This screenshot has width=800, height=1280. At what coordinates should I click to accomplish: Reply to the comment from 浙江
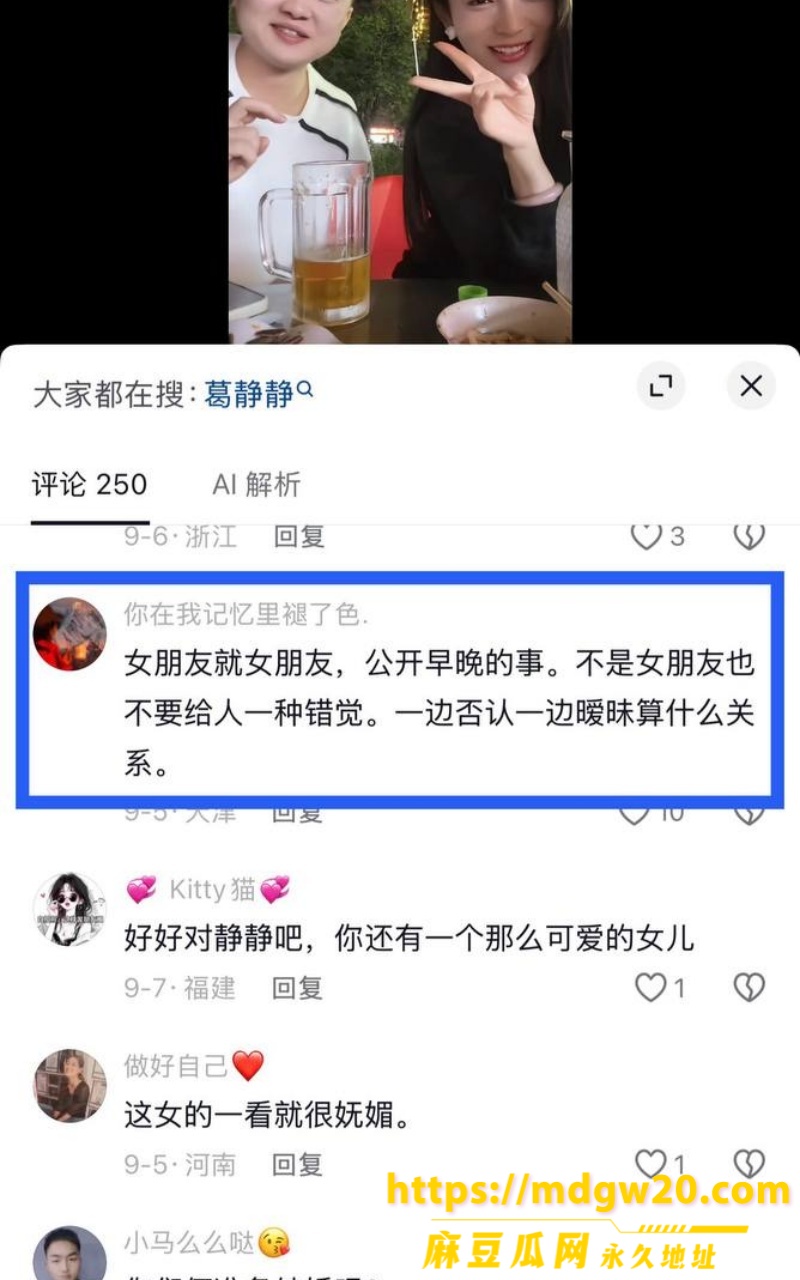point(299,537)
